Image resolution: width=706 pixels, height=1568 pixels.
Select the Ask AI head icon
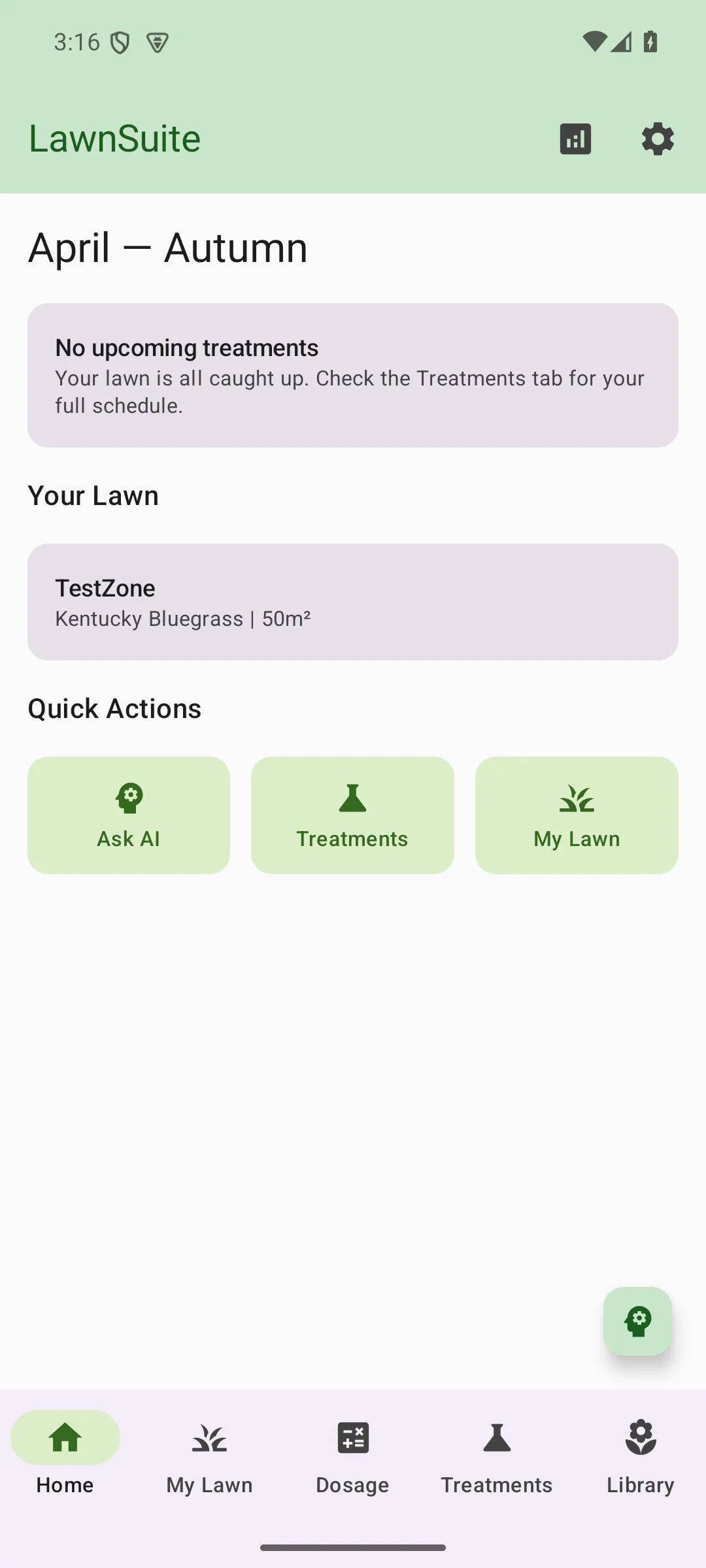pyautogui.click(x=129, y=796)
